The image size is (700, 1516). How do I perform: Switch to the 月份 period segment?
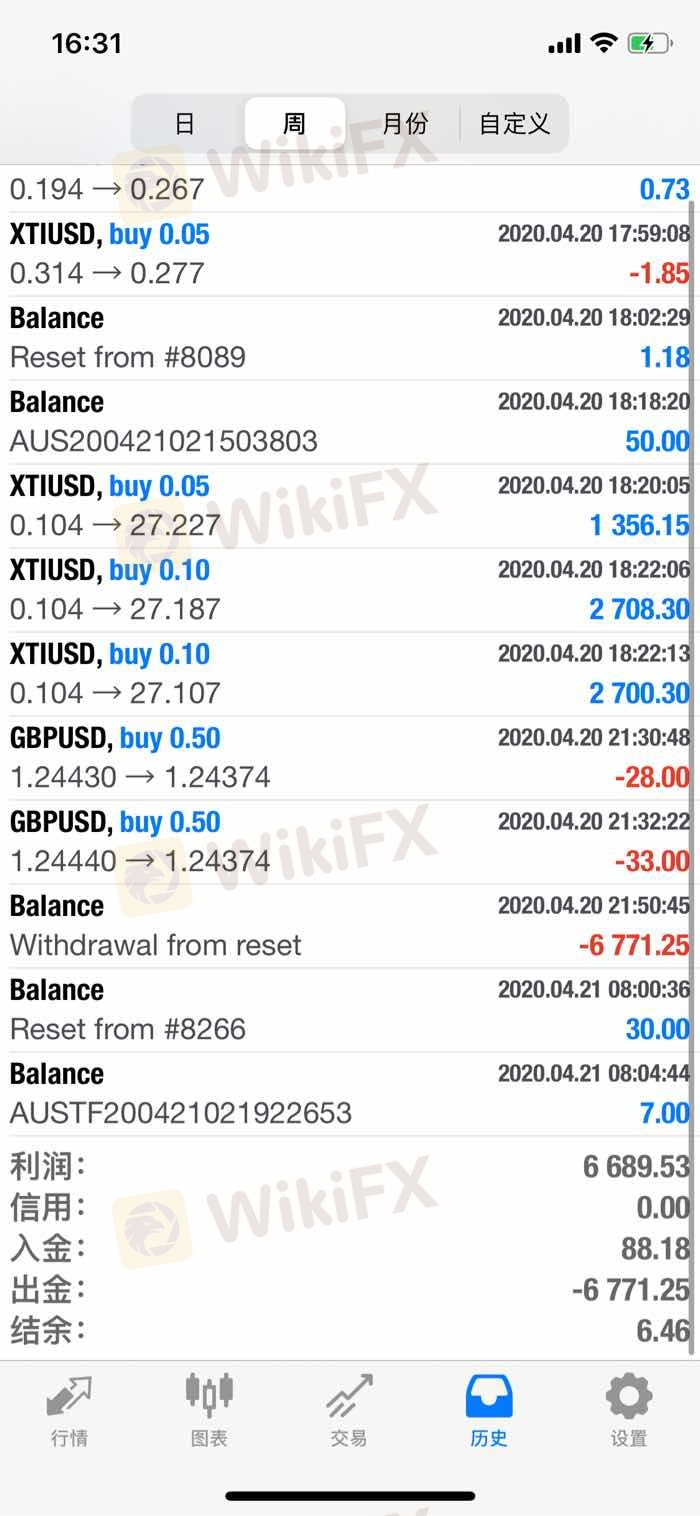click(405, 123)
